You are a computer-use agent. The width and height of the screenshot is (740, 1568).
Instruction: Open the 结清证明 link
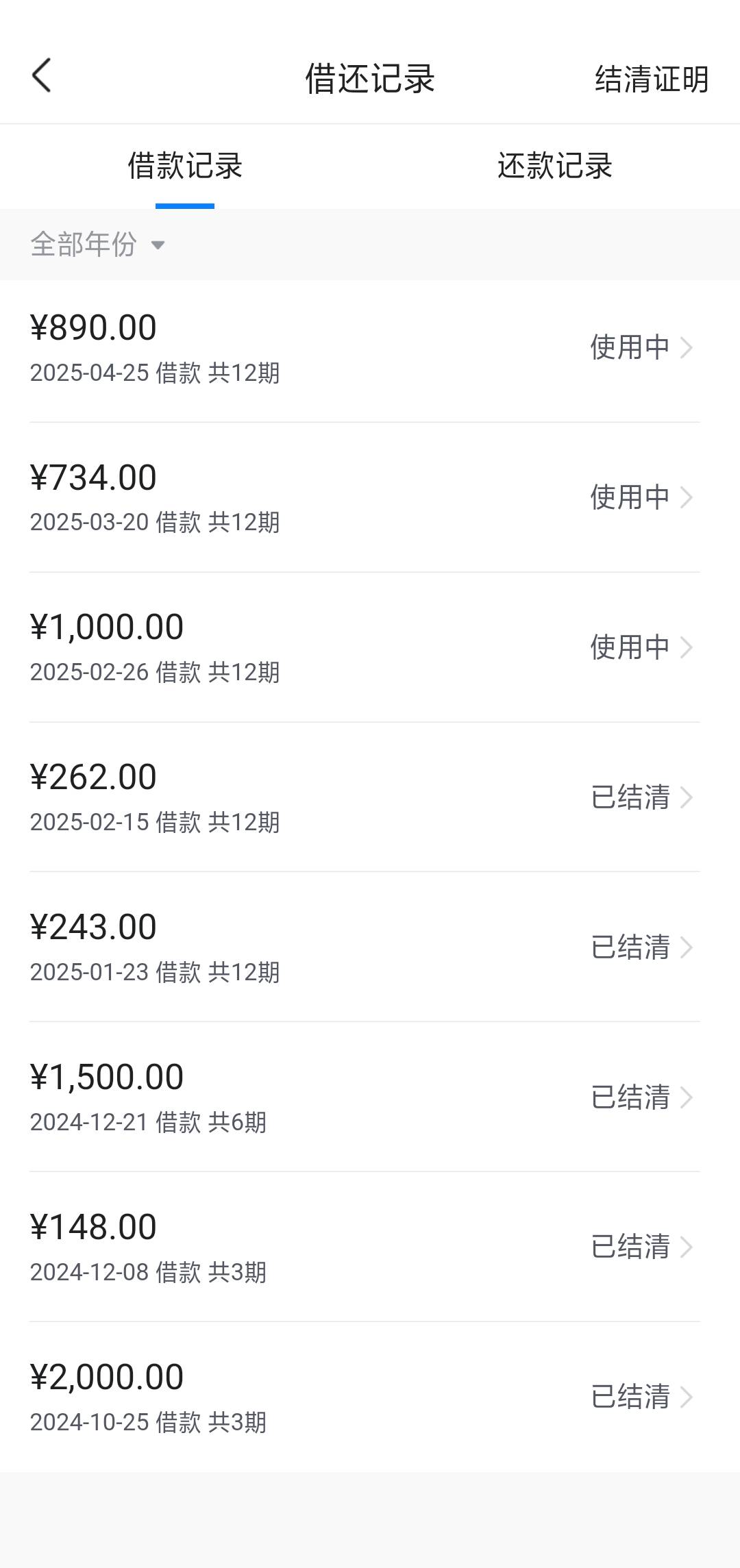pyautogui.click(x=652, y=79)
